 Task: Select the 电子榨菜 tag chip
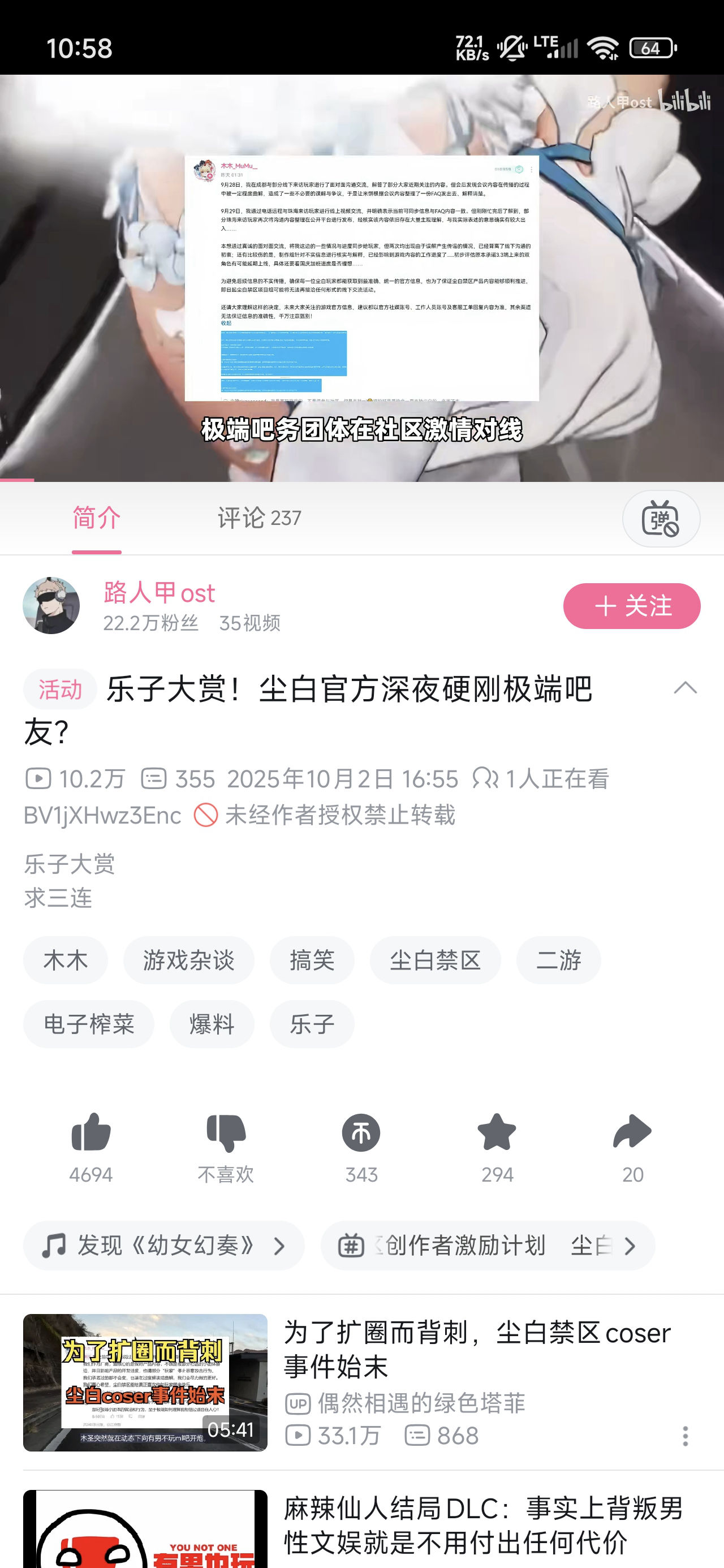(89, 1024)
